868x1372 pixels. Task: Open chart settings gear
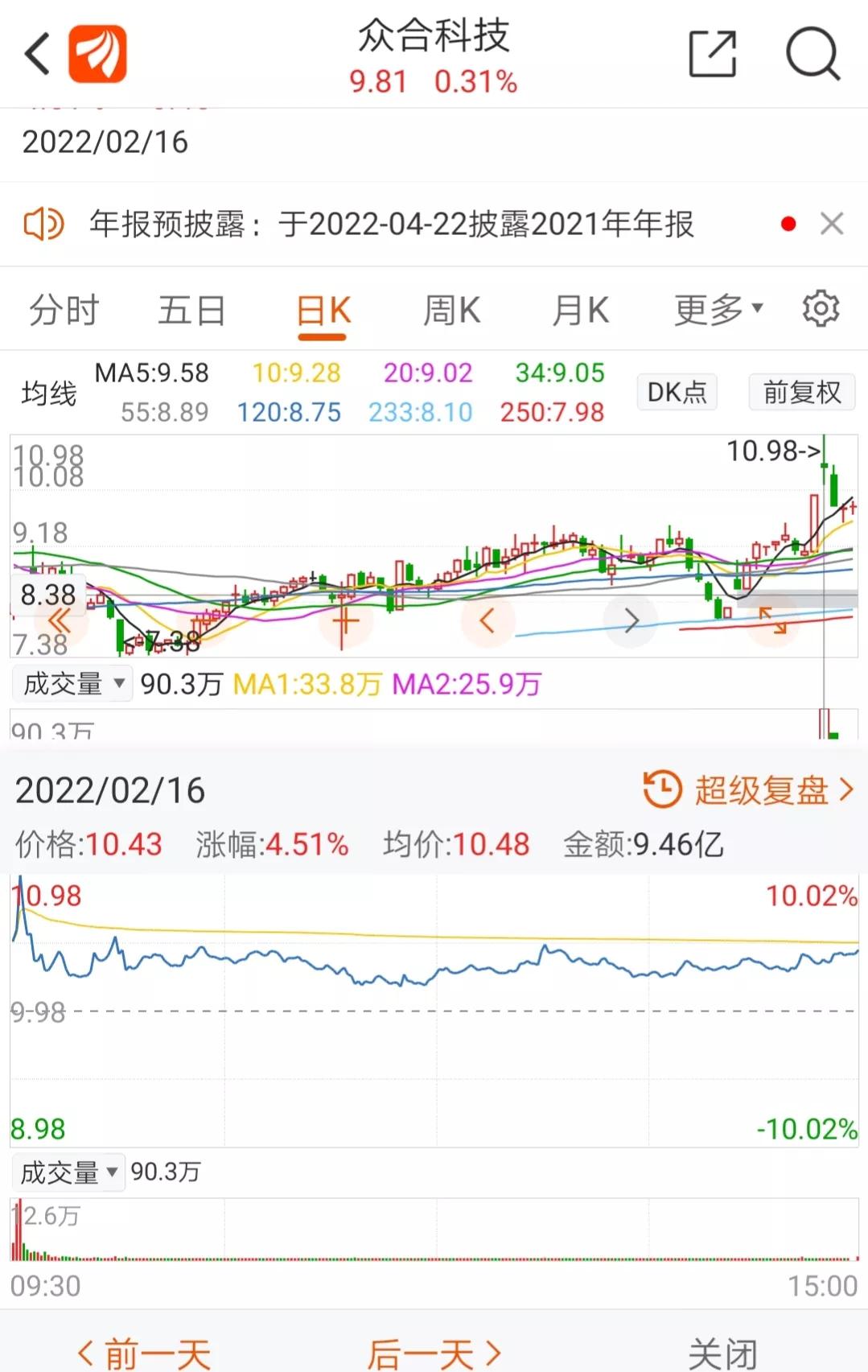point(819,309)
